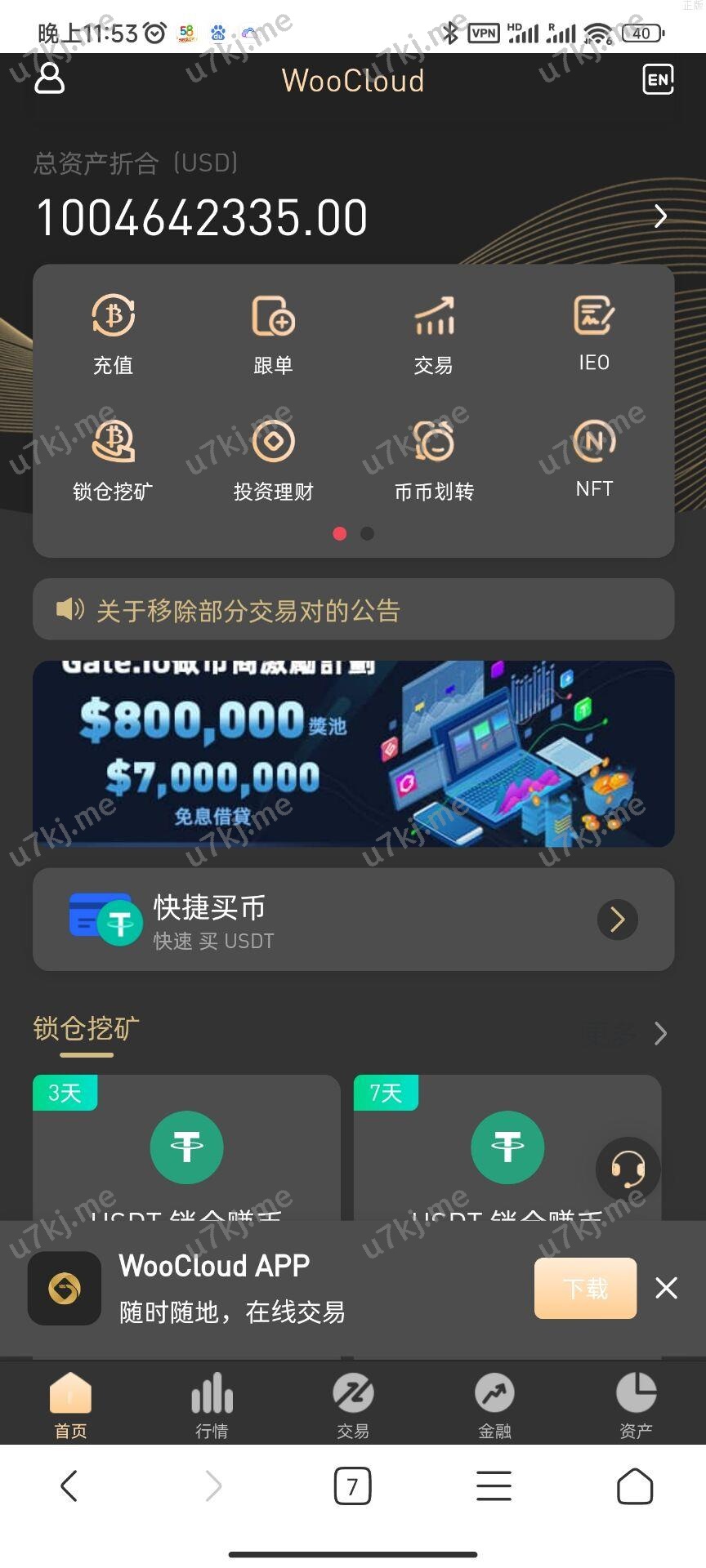The height and width of the screenshot is (1568, 706).
Task: Switch to the 资产 assets tab
Action: pyautogui.click(x=636, y=1405)
